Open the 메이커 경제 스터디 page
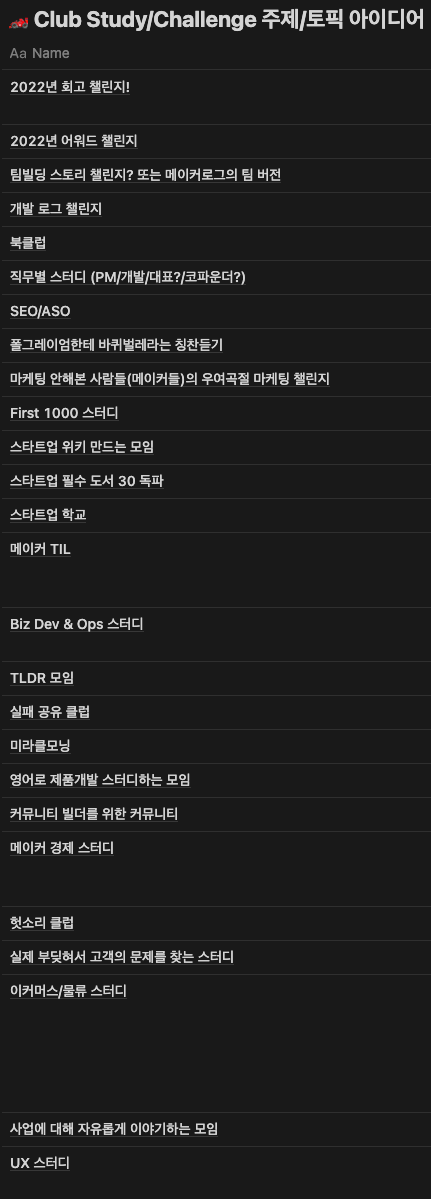This screenshot has height=1199, width=431. click(62, 847)
